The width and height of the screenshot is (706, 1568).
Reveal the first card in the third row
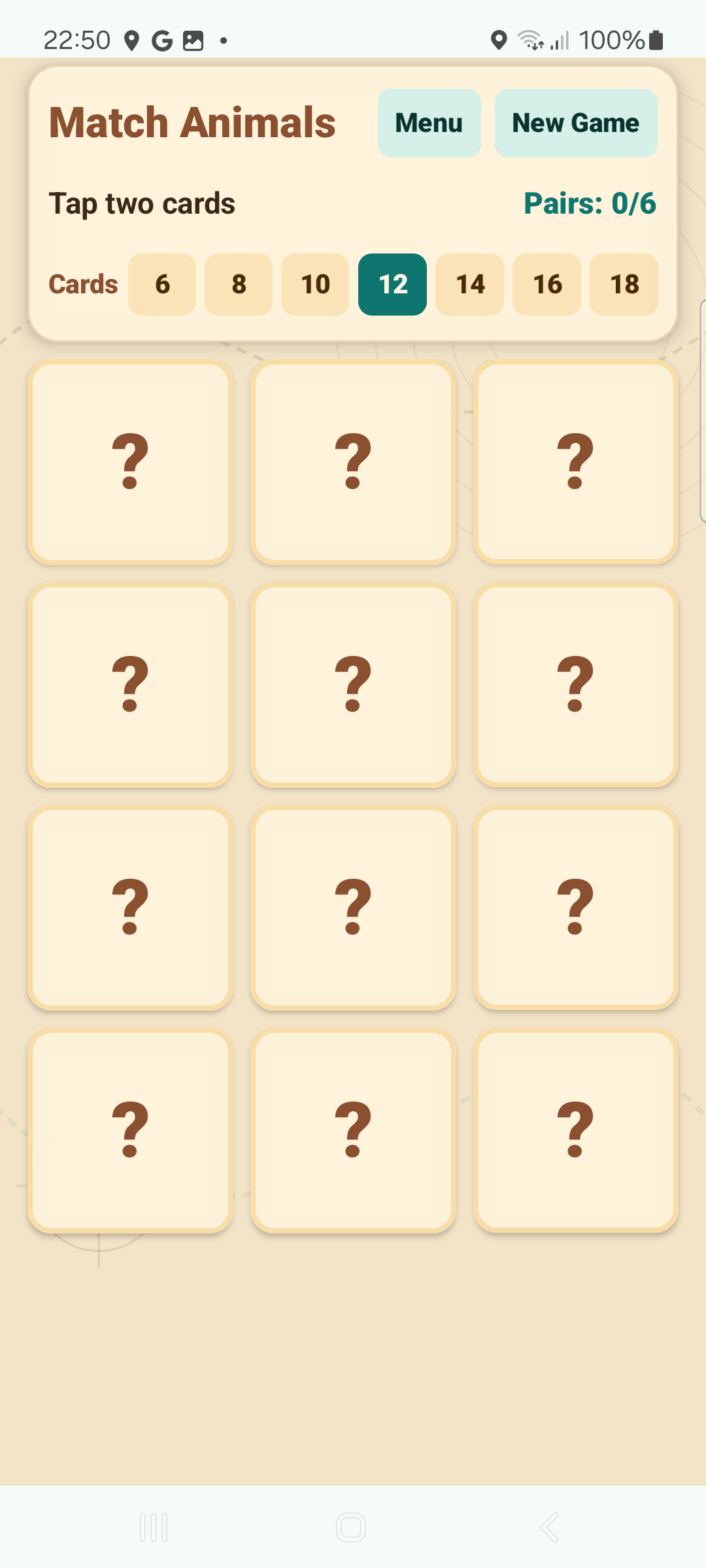click(131, 907)
